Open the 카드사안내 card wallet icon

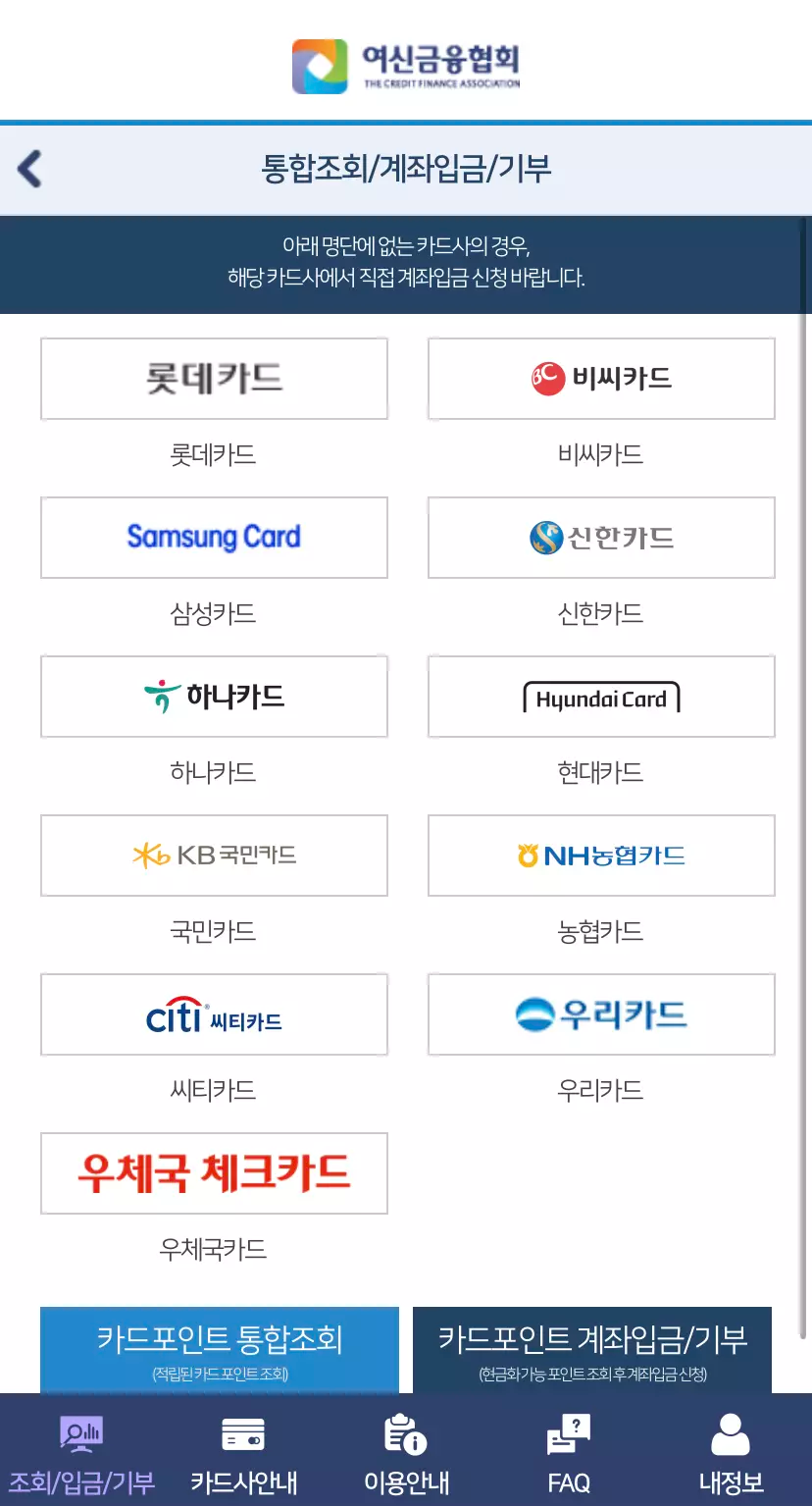coord(243,1451)
